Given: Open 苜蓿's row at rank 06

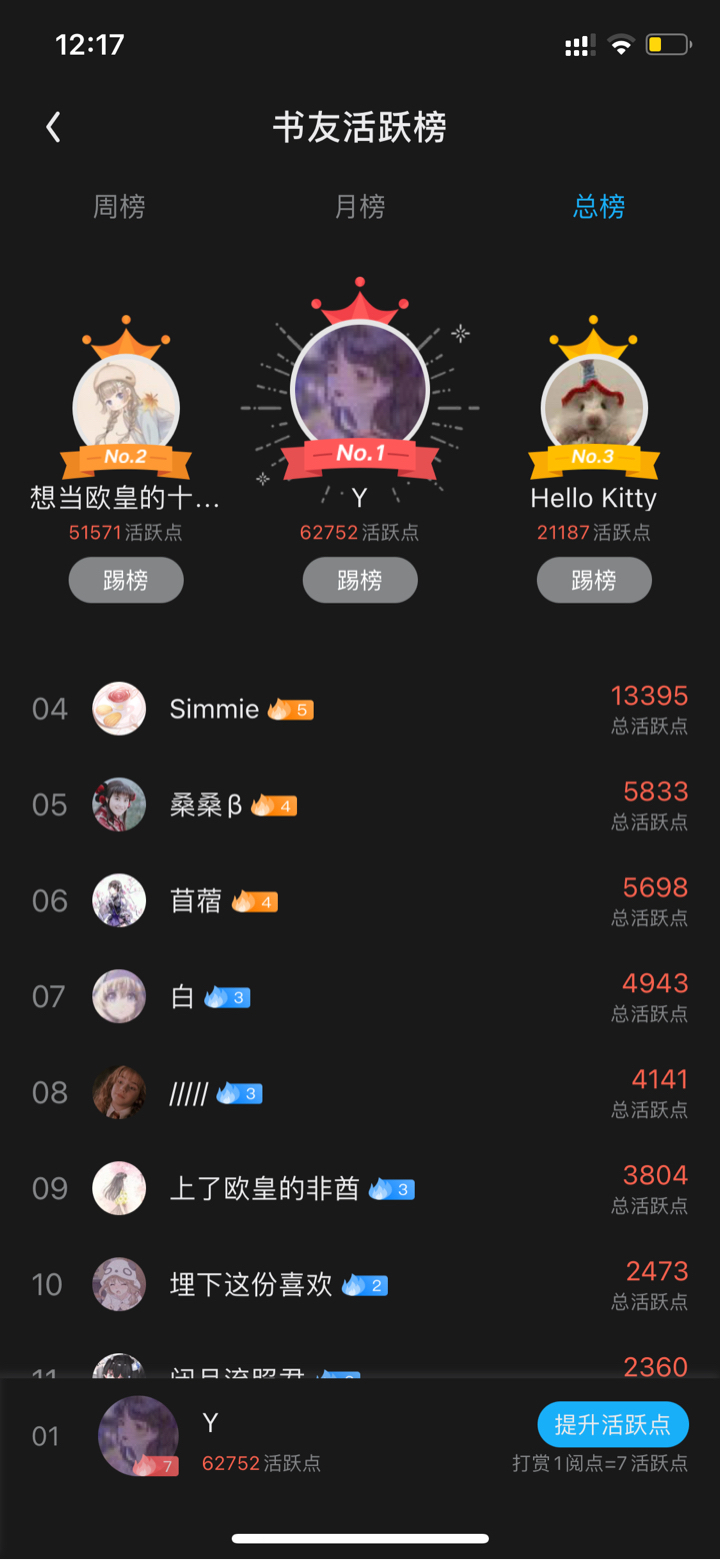Looking at the screenshot, I should 360,901.
